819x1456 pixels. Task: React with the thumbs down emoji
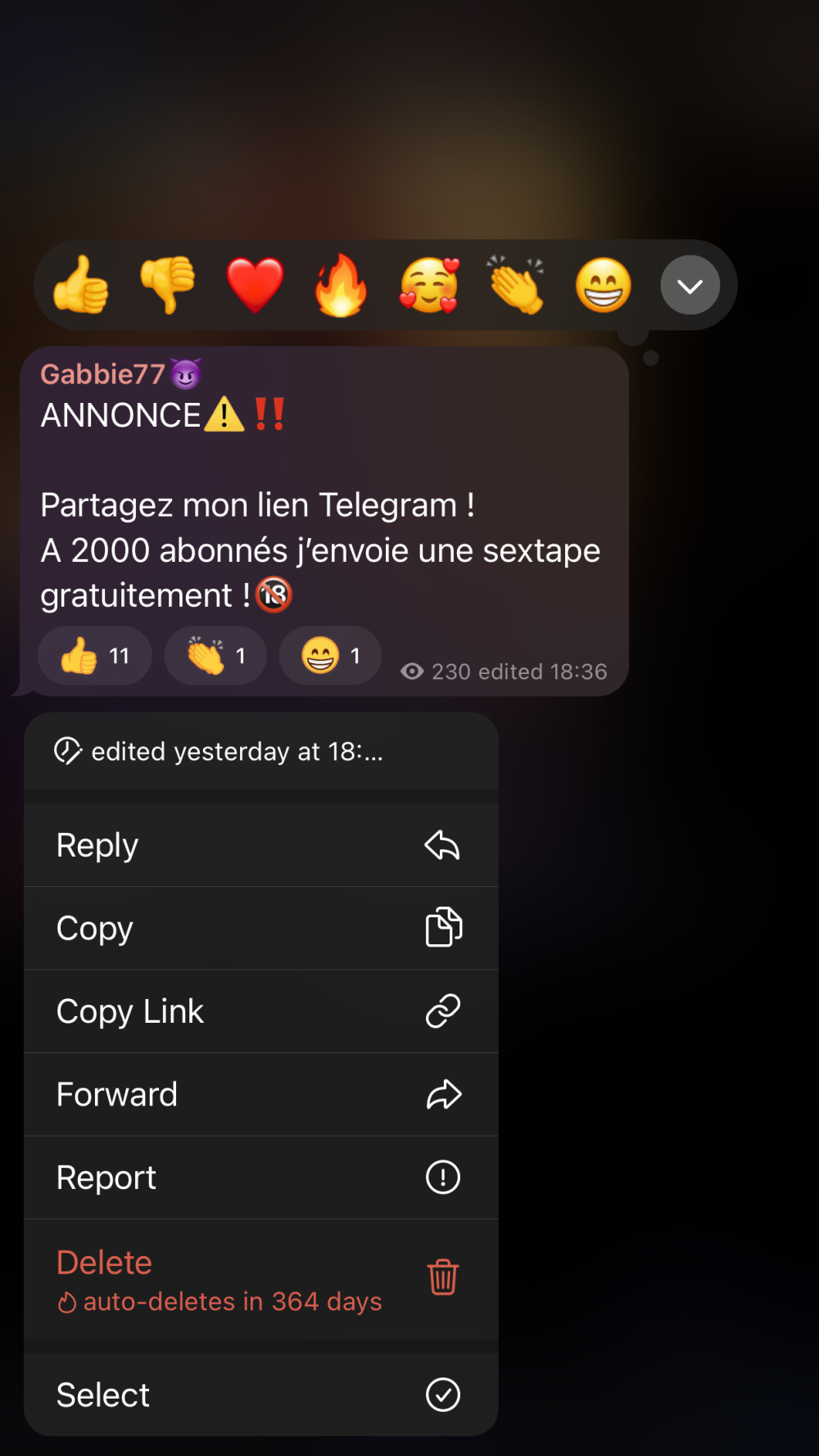pyautogui.click(x=168, y=285)
